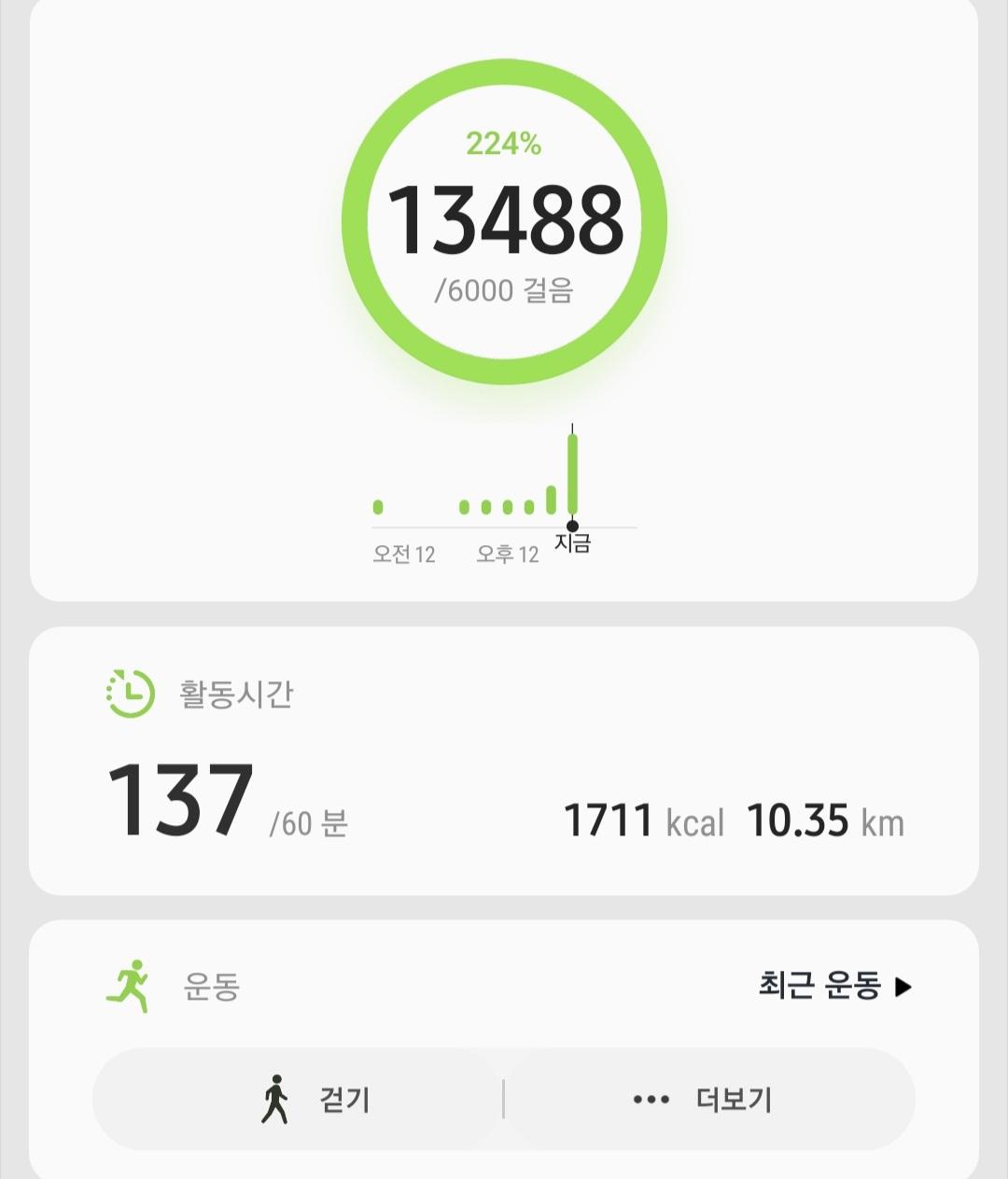This screenshot has height=1179, width=1008.
Task: Open the 활동시간 active time card
Action: coord(504,761)
